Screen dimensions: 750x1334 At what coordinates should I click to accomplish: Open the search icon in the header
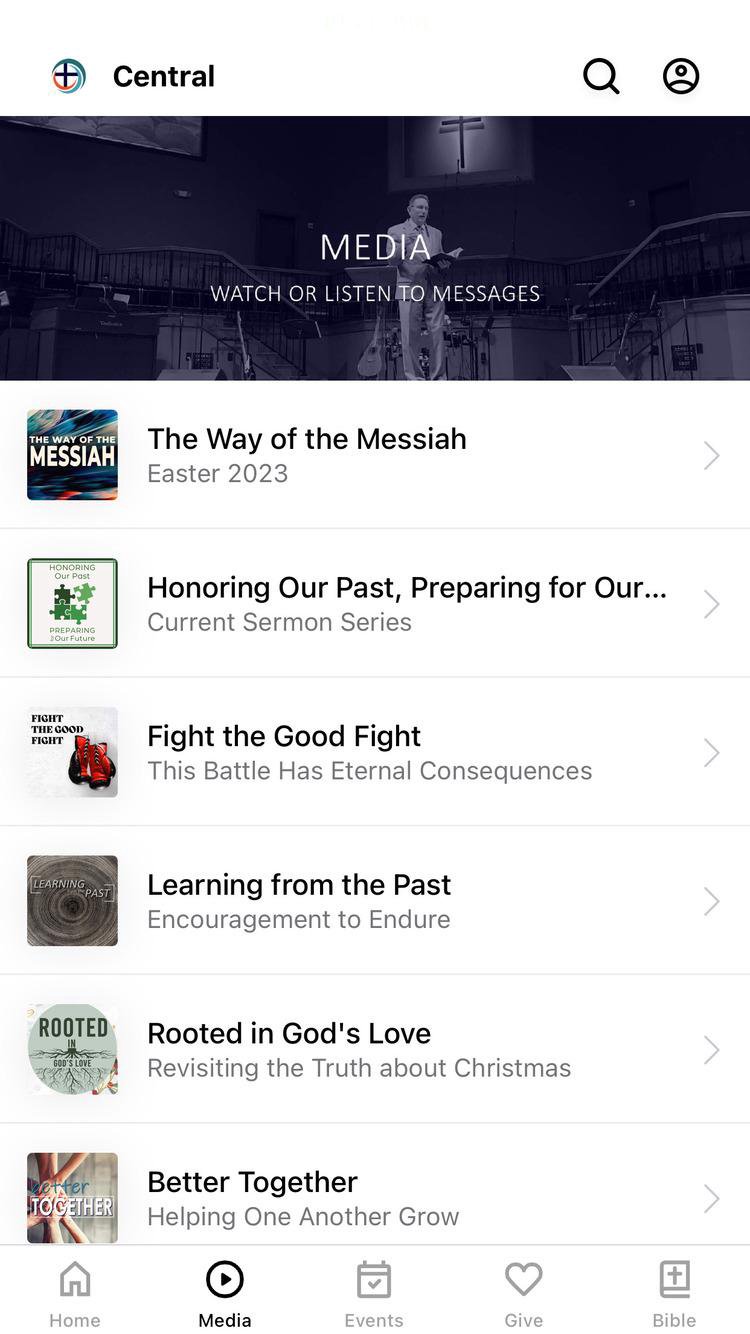(x=601, y=76)
